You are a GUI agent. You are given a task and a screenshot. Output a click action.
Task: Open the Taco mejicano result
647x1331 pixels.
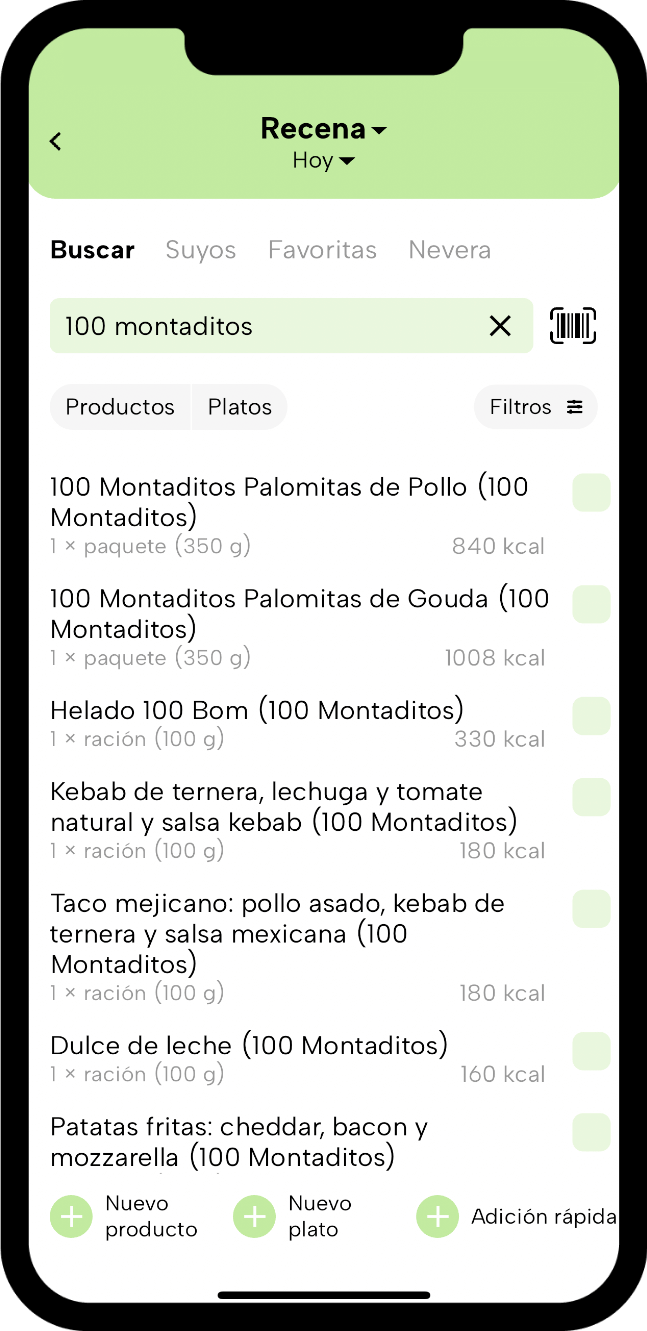[x=298, y=948]
